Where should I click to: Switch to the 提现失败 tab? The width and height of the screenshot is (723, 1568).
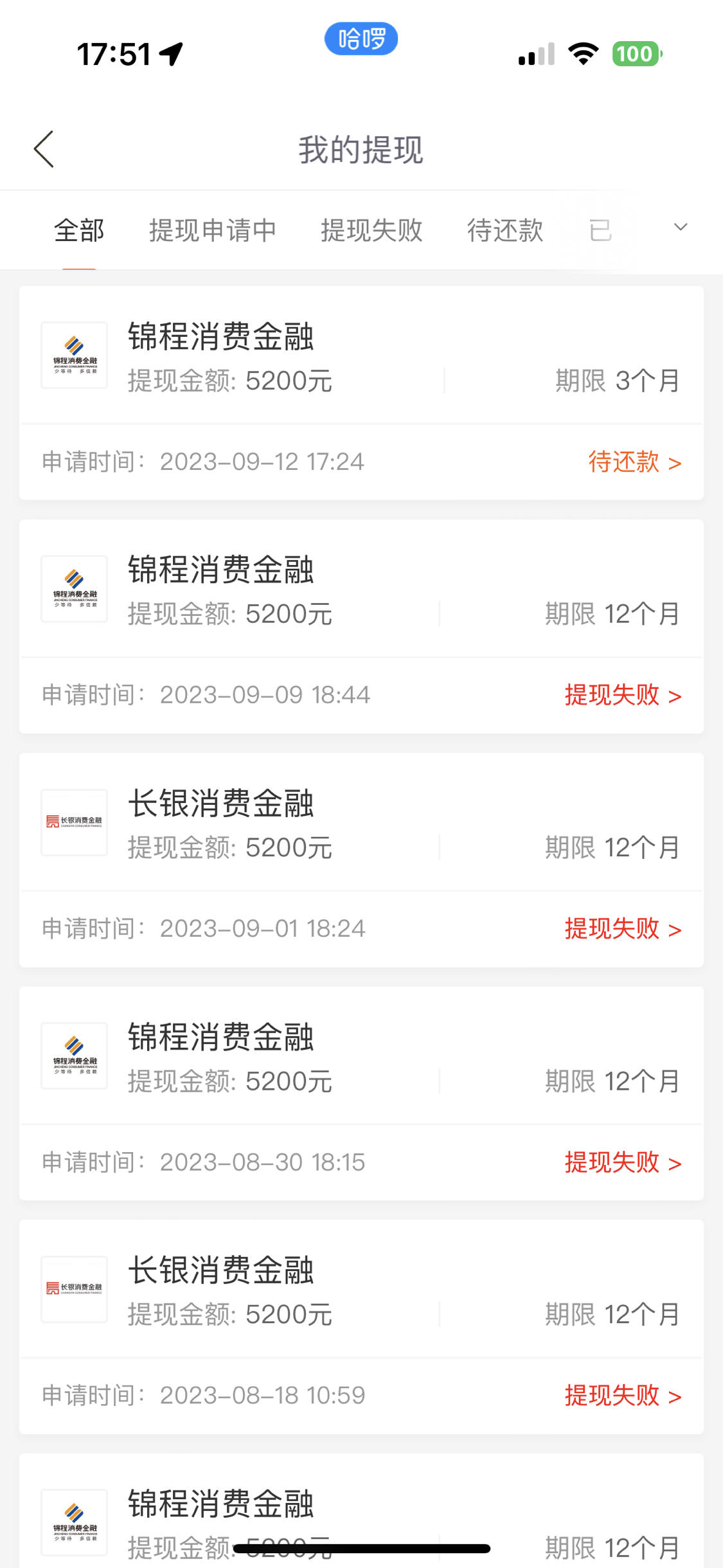[371, 230]
